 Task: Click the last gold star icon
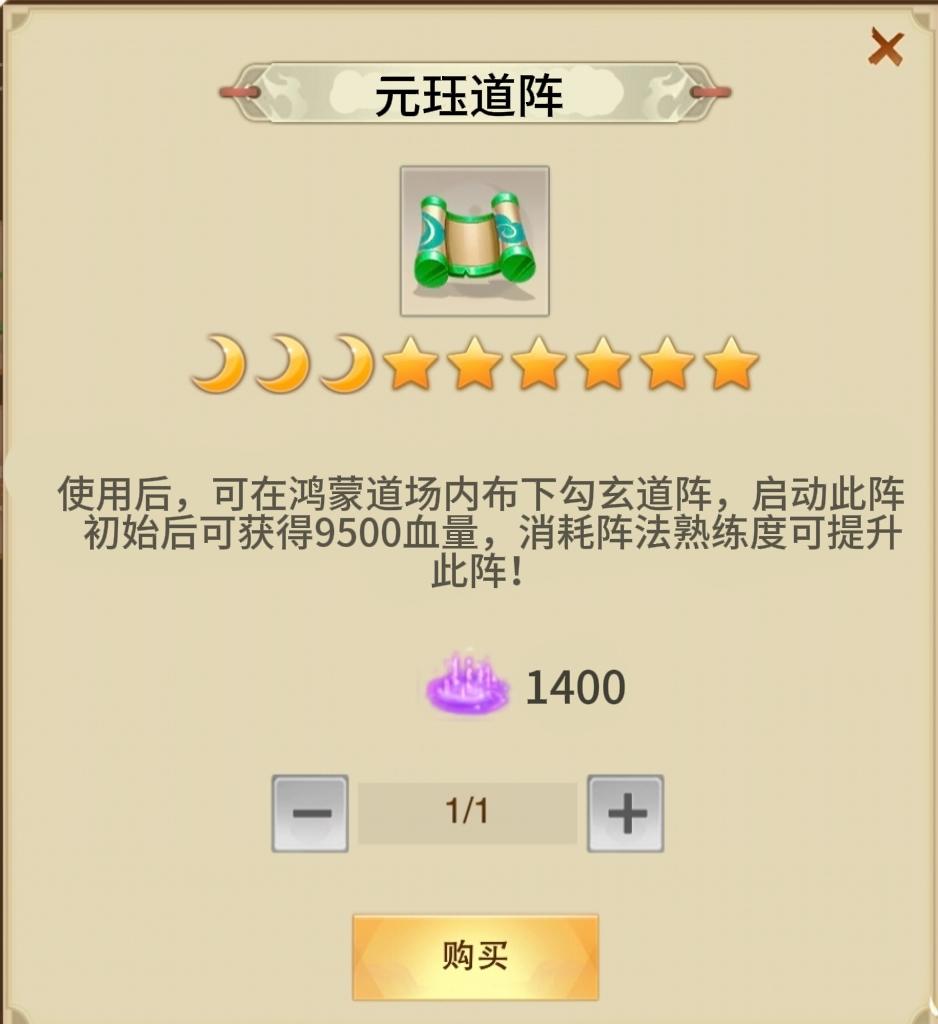click(x=732, y=364)
